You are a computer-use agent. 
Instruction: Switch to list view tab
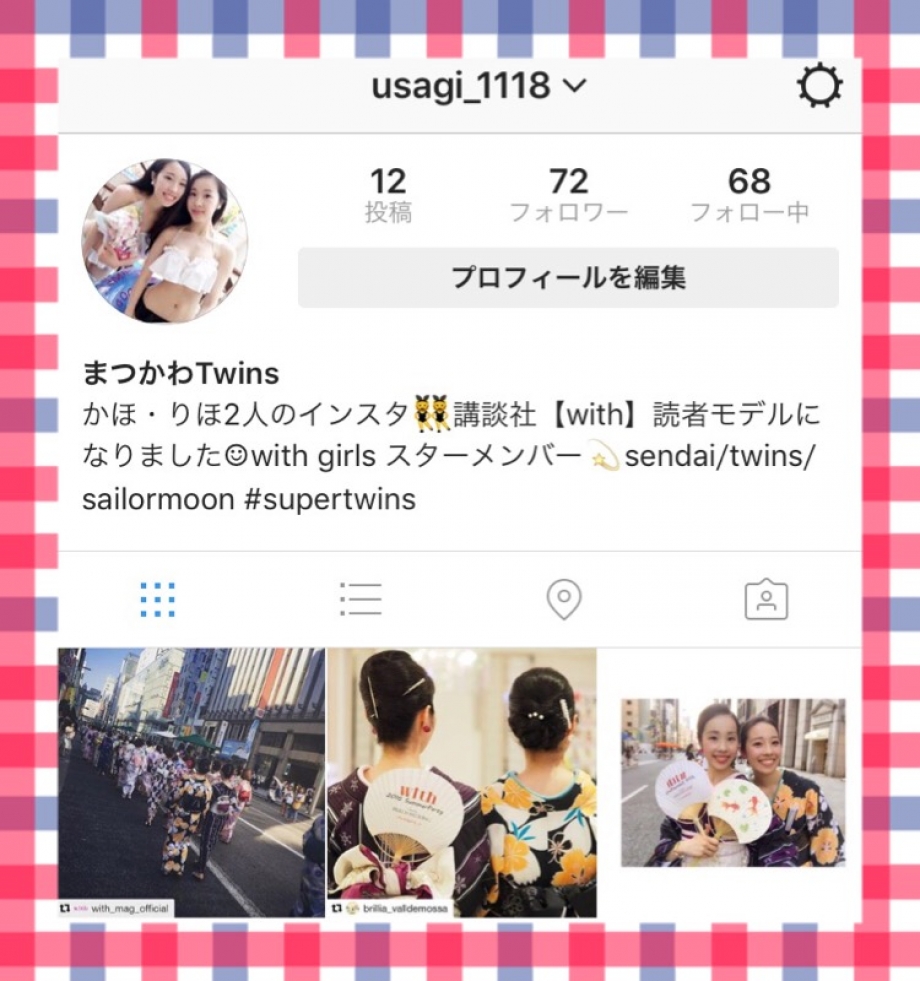point(360,599)
